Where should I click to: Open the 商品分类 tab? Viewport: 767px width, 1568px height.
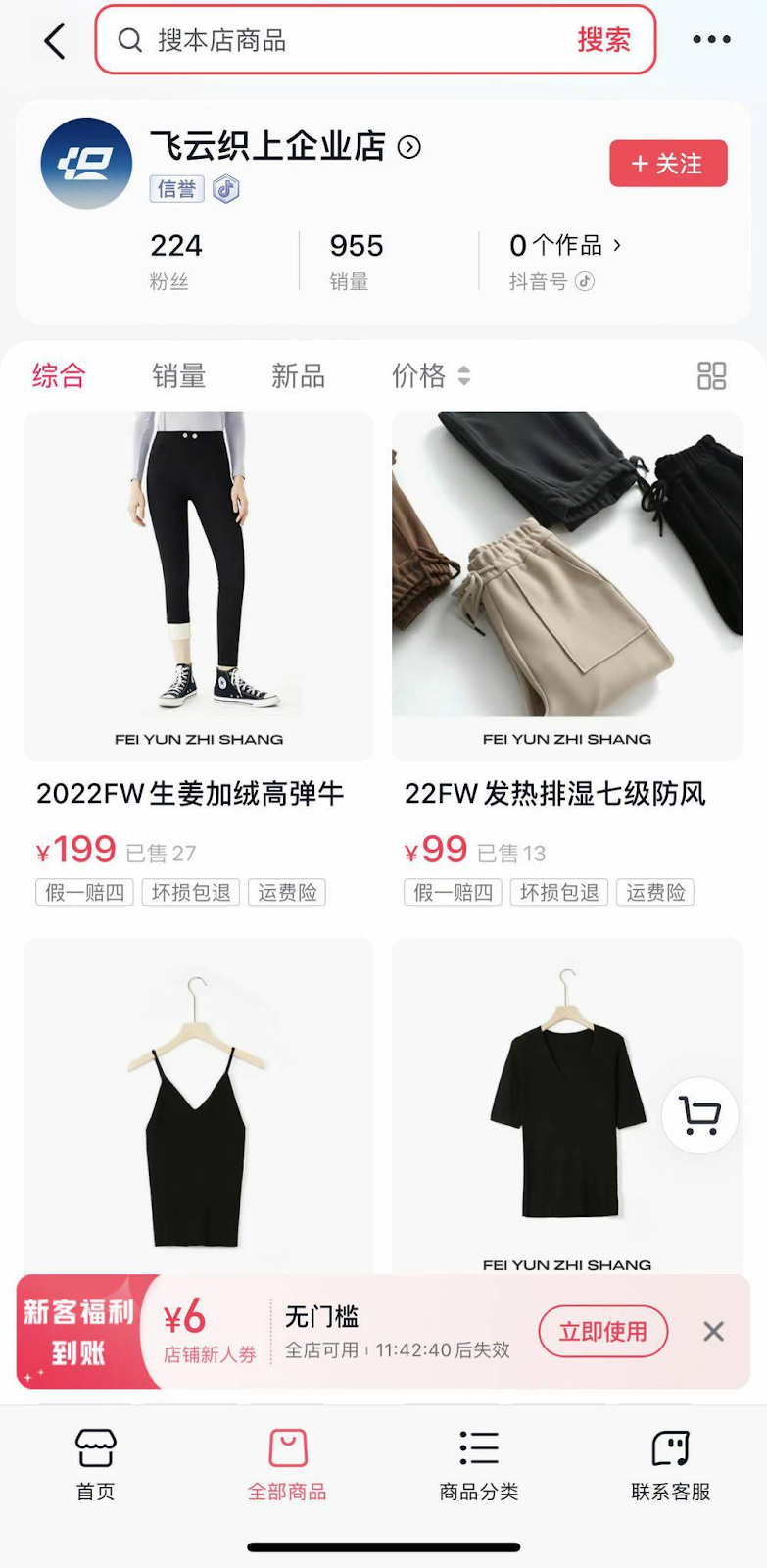[479, 1464]
